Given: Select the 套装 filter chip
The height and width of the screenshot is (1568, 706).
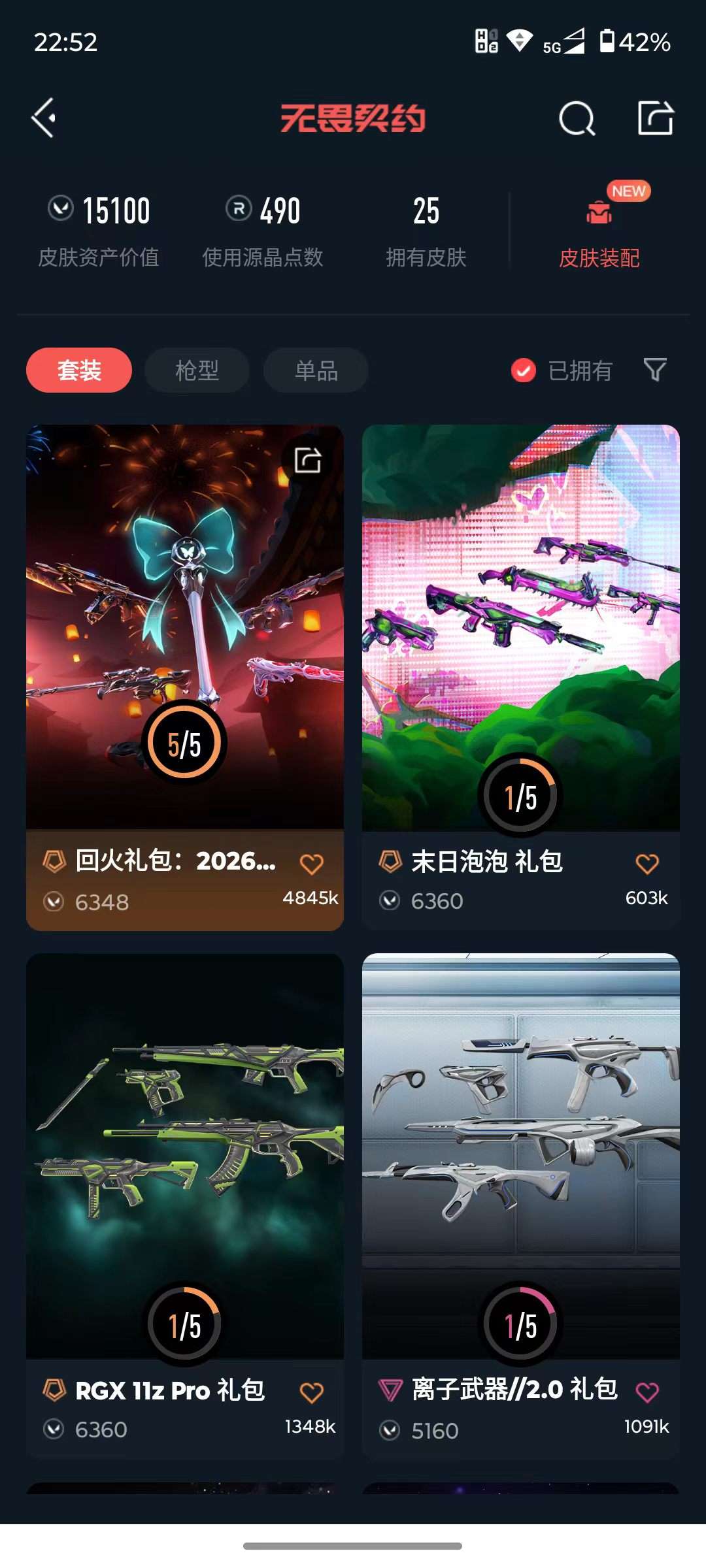Looking at the screenshot, I should point(78,370).
